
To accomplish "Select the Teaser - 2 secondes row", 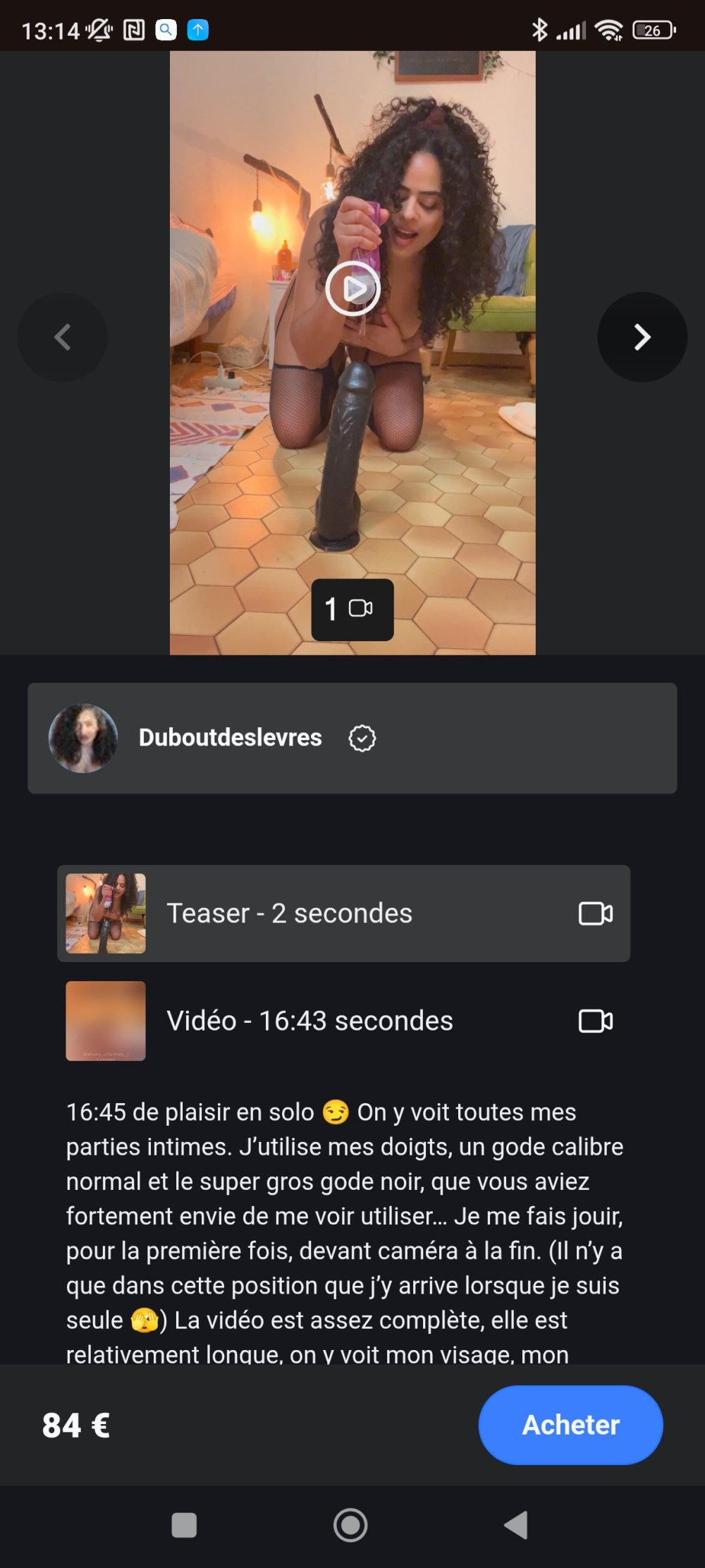I will coord(343,913).
